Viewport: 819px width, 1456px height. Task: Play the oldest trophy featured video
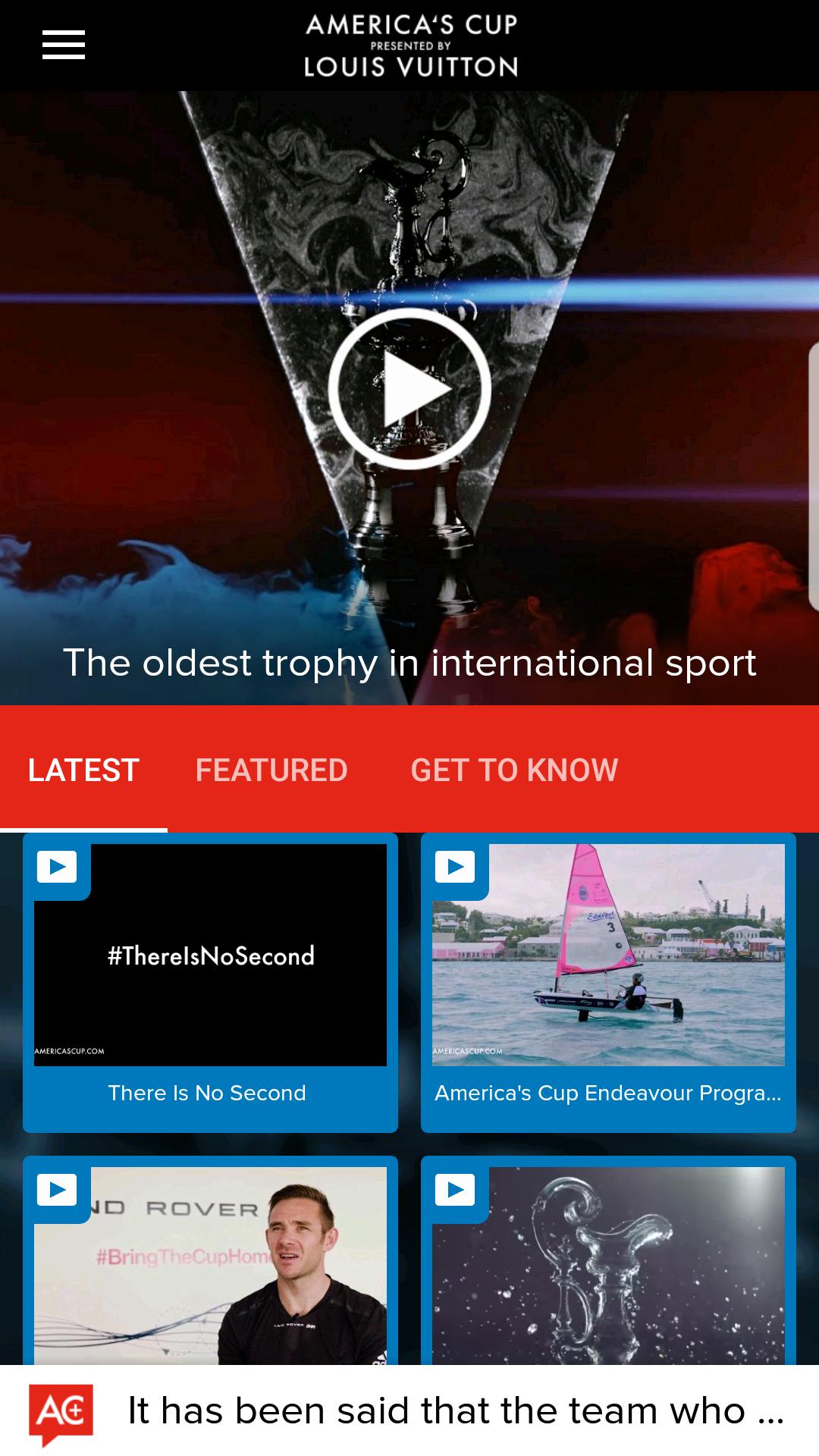coord(409,389)
